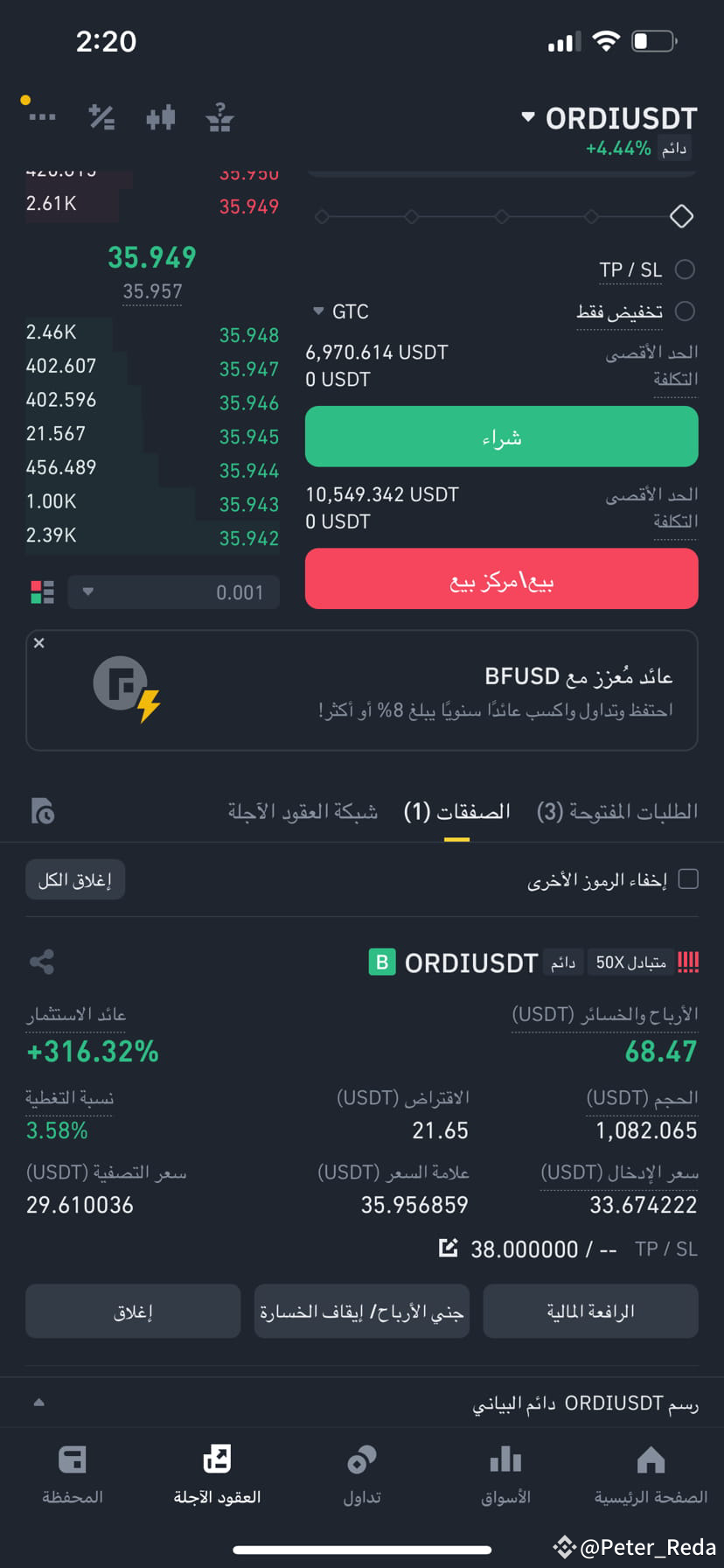This screenshot has width=724, height=1568.
Task: Open the candlestick chart view icon
Action: pyautogui.click(x=161, y=116)
